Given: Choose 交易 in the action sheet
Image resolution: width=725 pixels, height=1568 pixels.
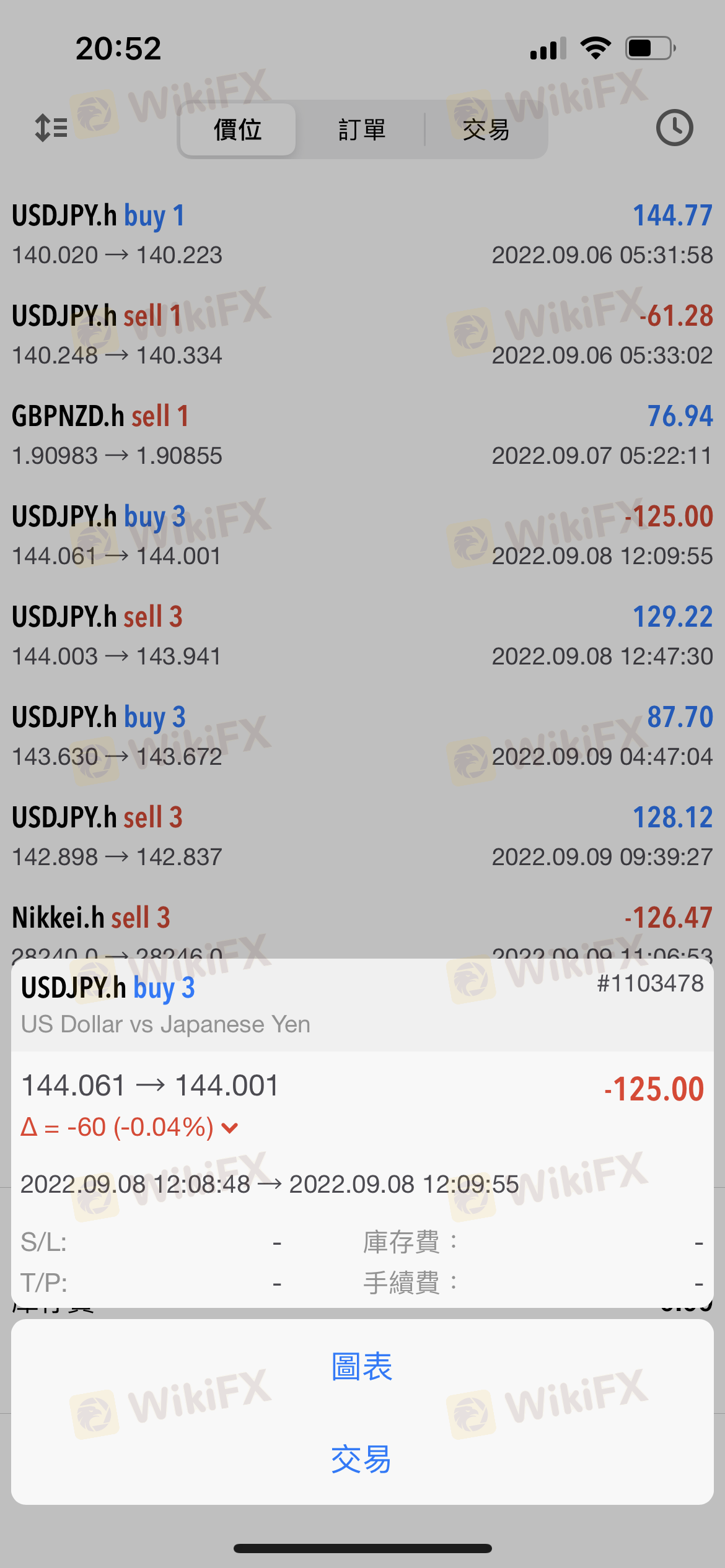Looking at the screenshot, I should (x=362, y=1459).
